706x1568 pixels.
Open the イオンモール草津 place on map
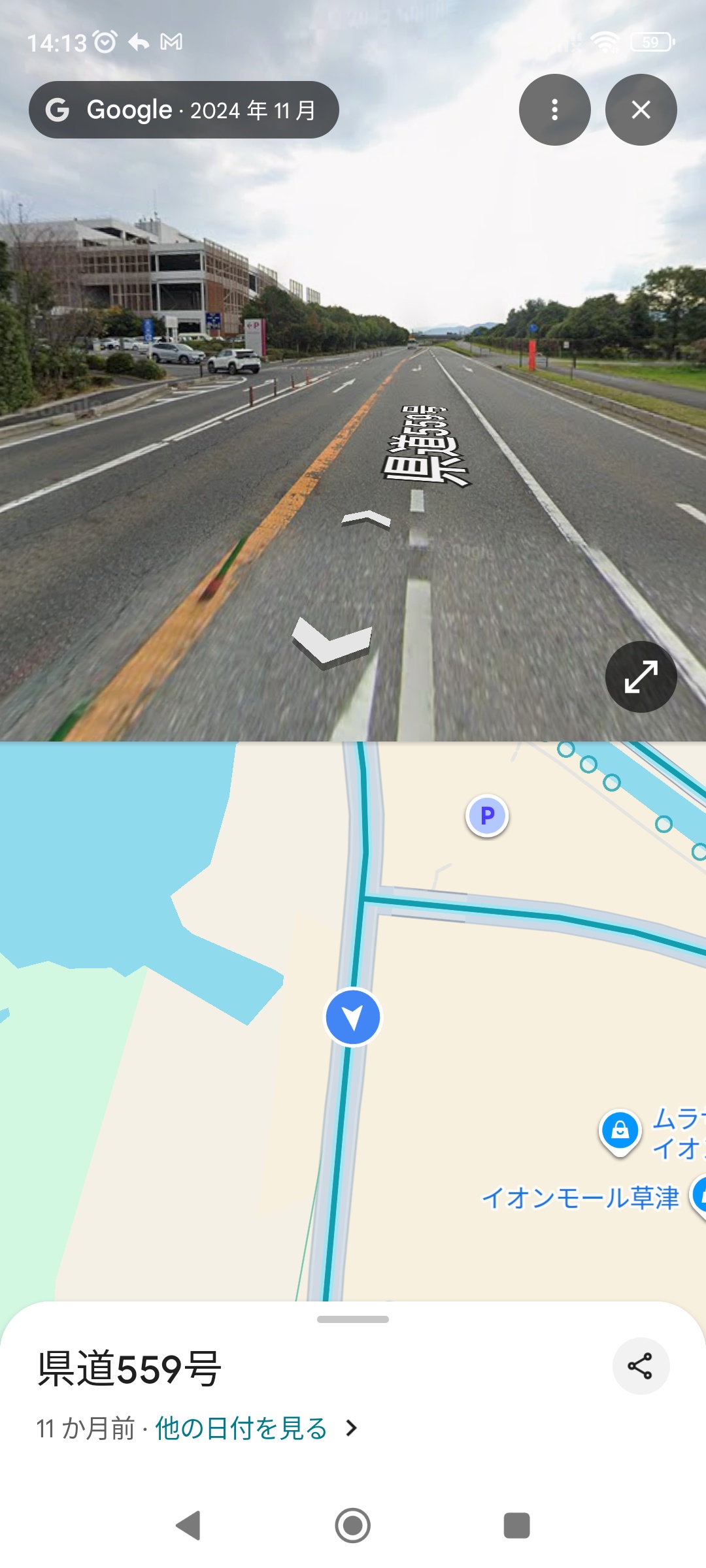(580, 1198)
